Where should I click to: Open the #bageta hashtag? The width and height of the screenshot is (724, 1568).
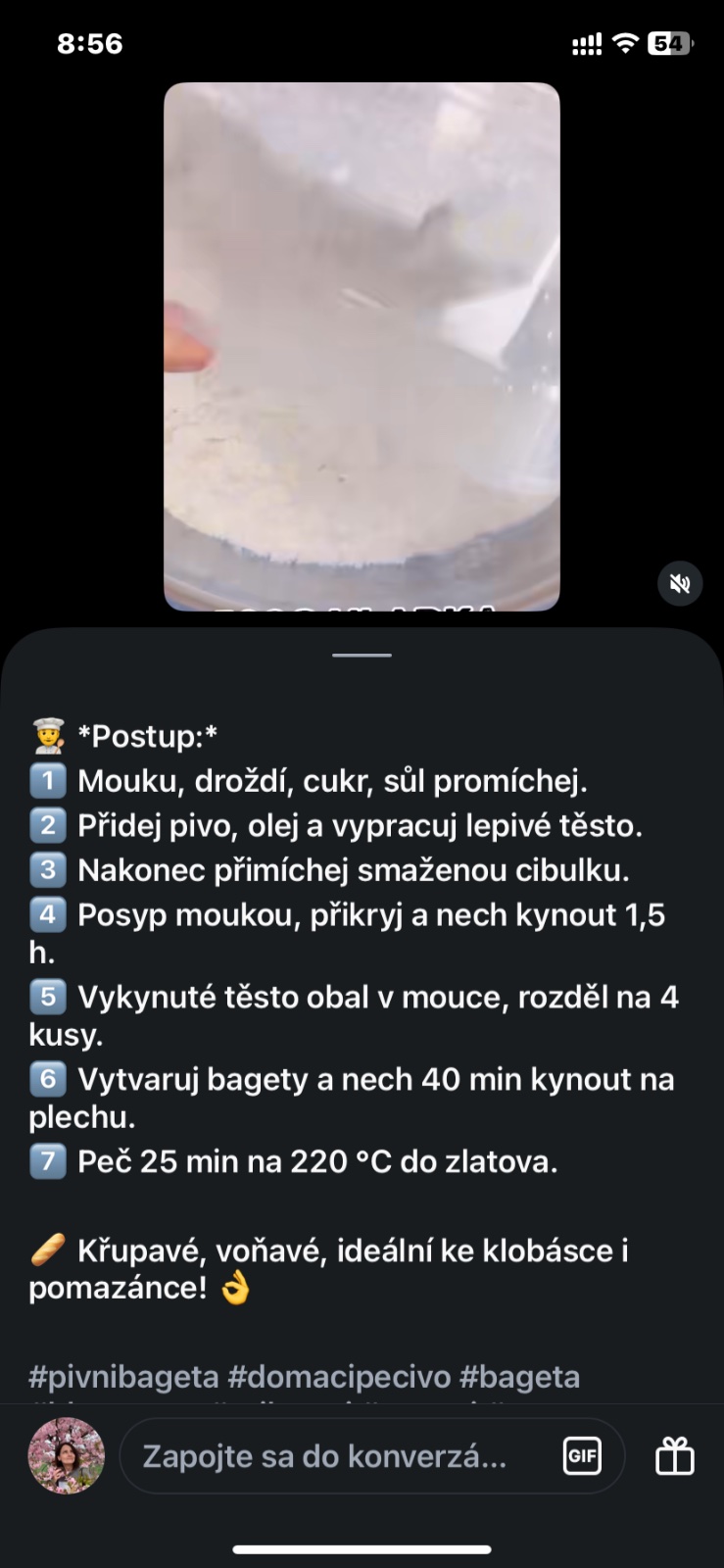[519, 1377]
